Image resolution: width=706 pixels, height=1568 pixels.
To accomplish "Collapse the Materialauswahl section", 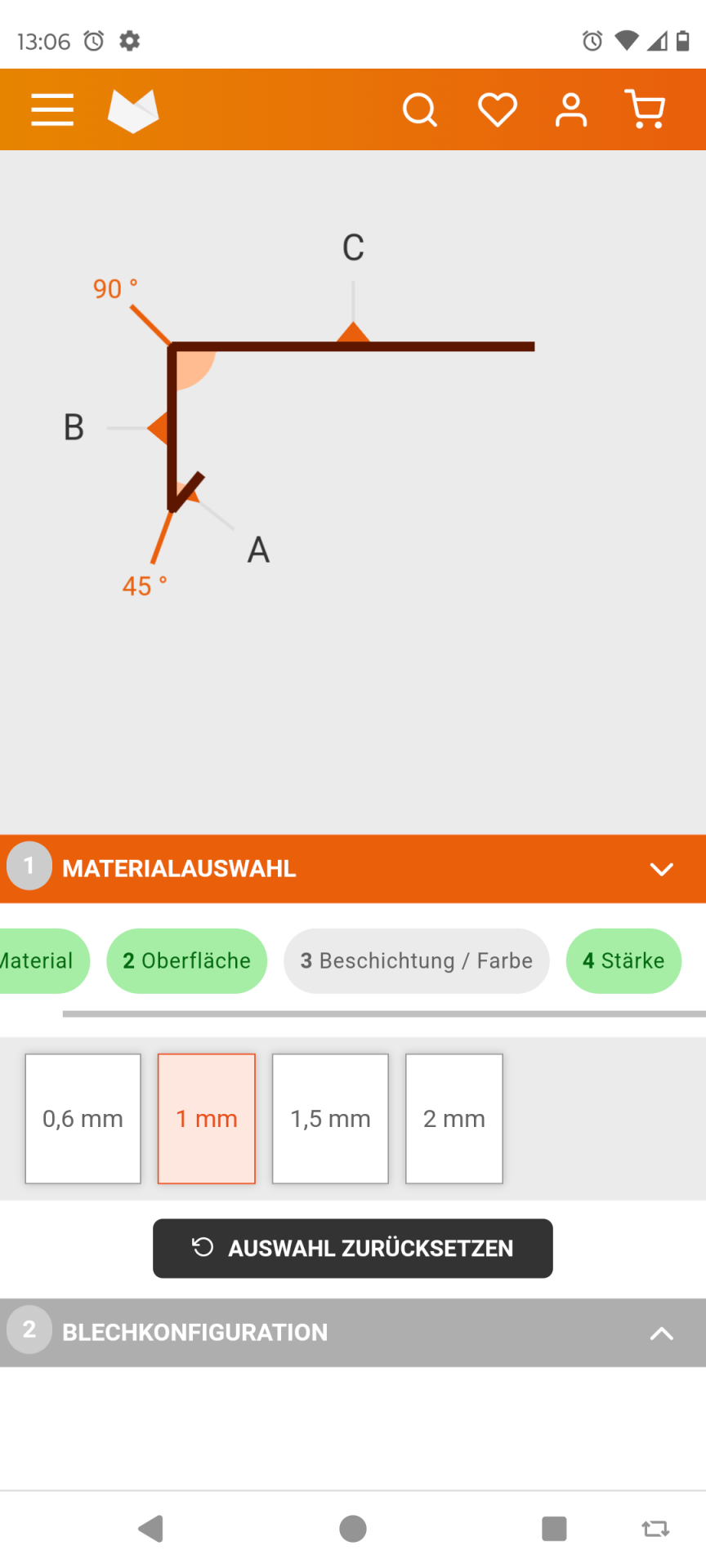I will [x=661, y=869].
